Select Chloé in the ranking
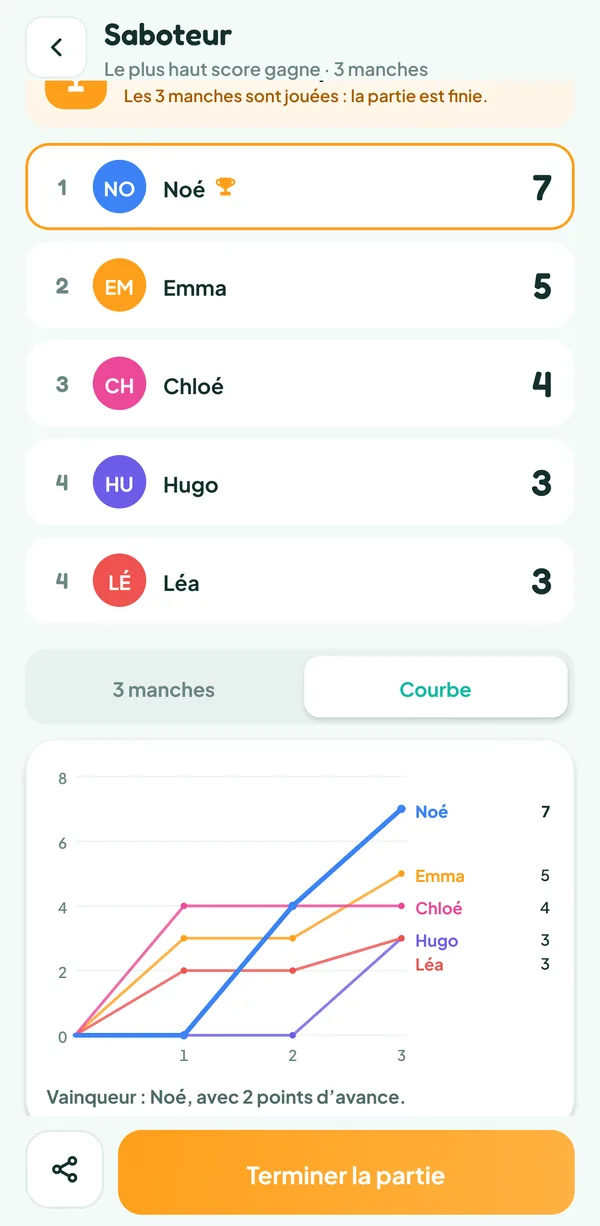 click(x=300, y=384)
